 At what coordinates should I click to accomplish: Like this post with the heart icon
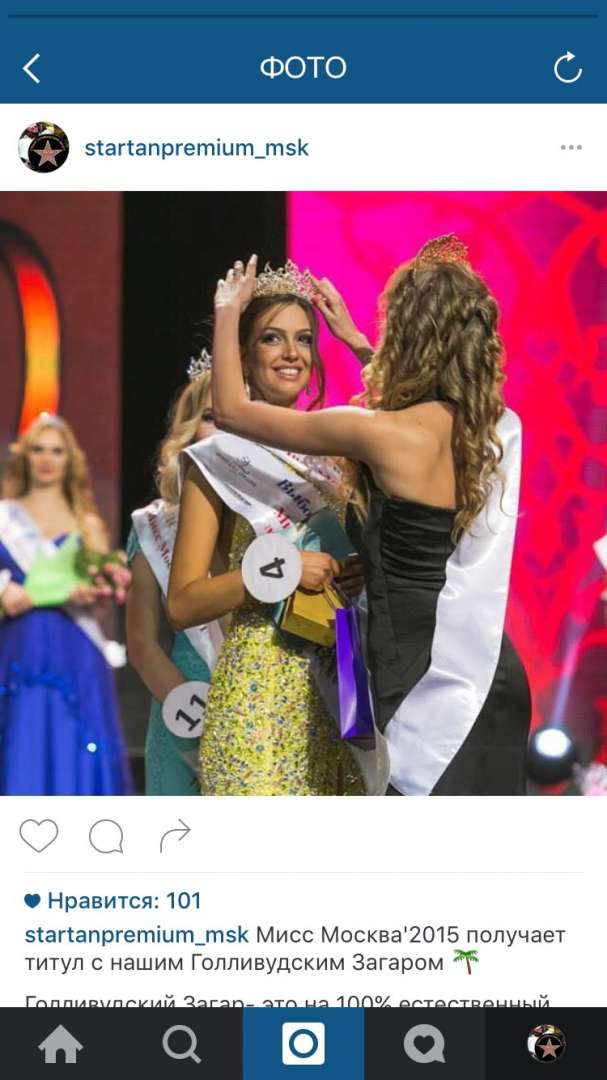click(39, 835)
